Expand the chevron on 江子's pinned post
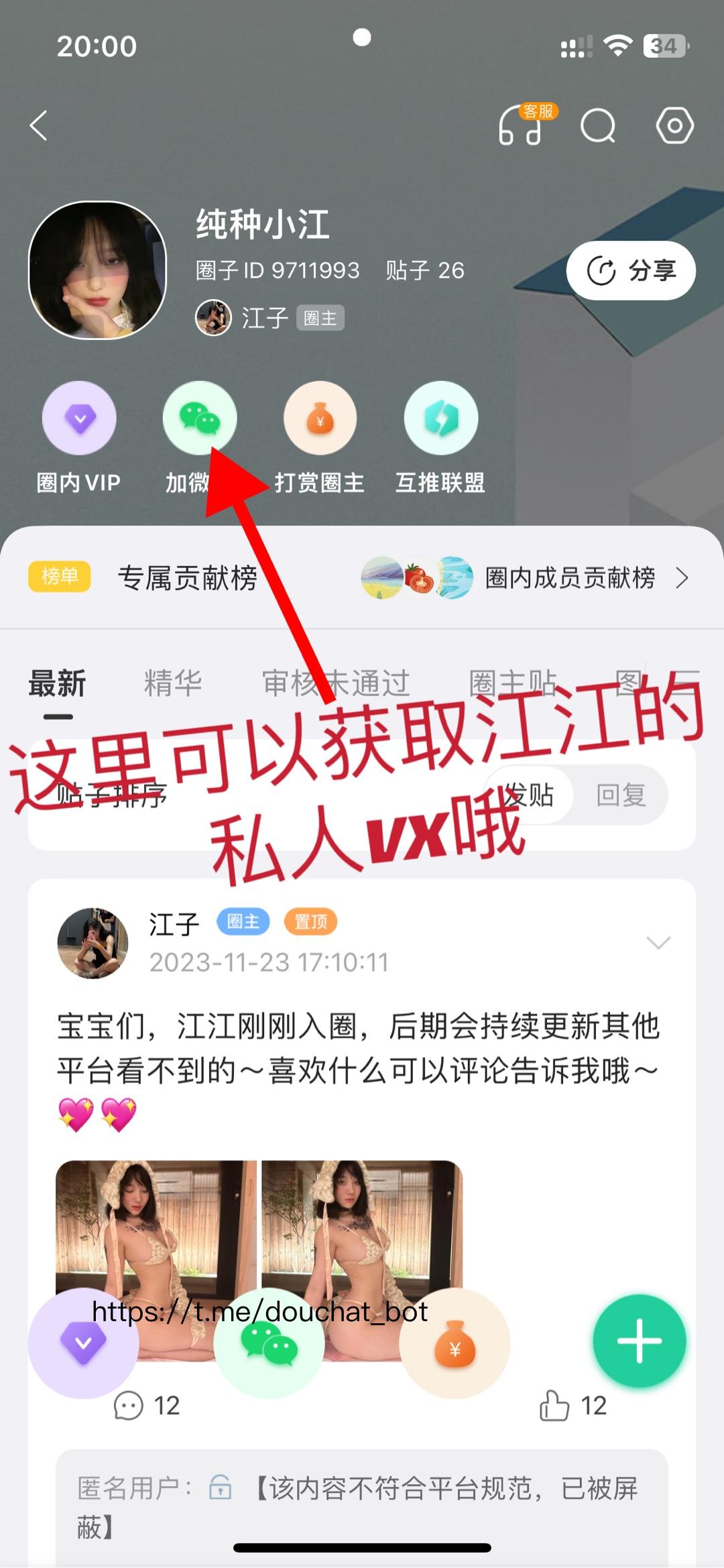The height and width of the screenshot is (1568, 724). 658,943
